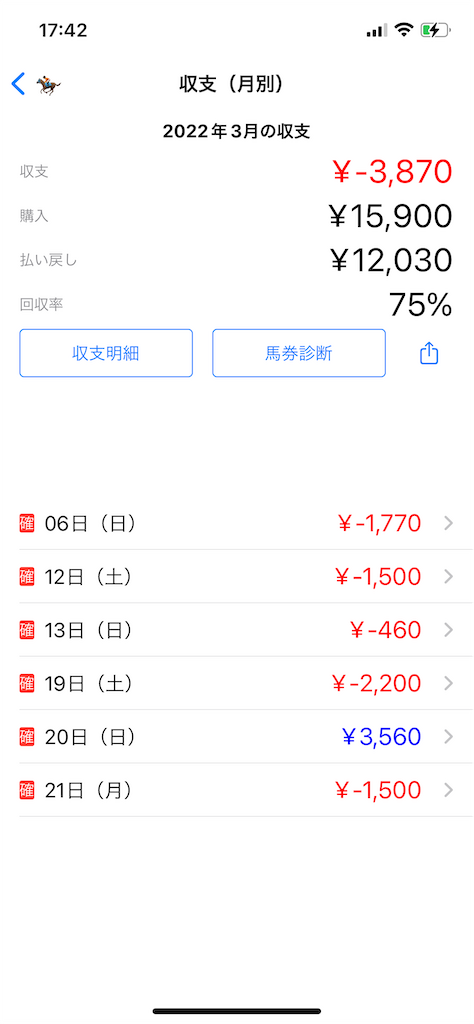Screen dimensions: 474x1024
Task: Go back using the horse icon arrow
Action: 36,84
